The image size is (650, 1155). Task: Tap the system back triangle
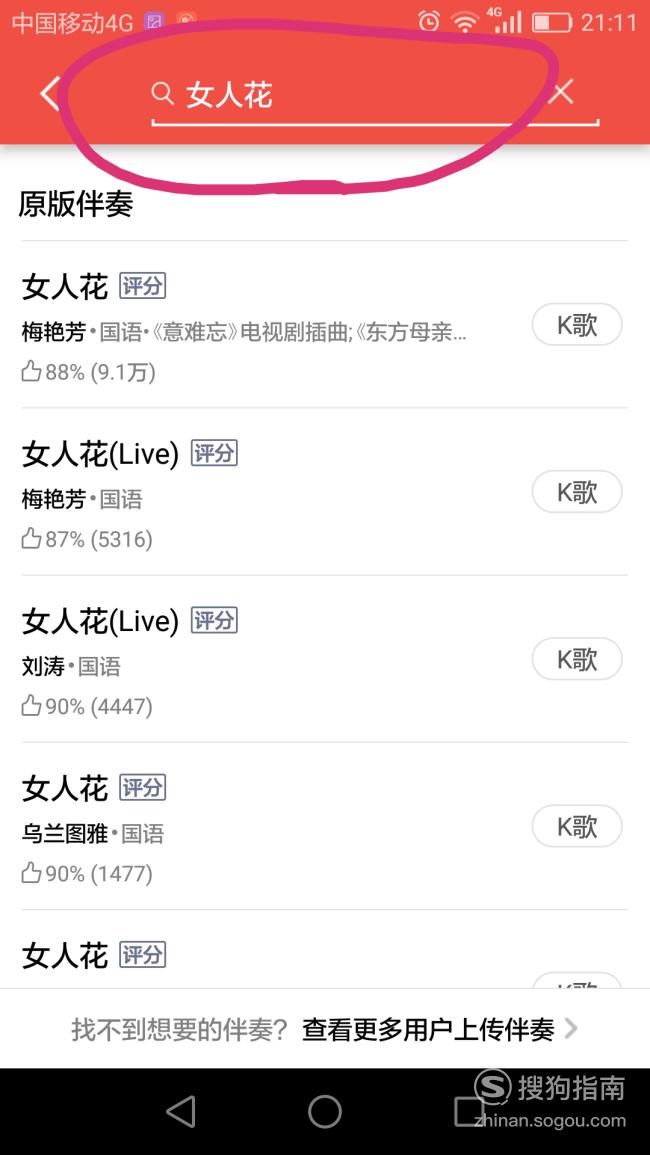coord(181,1112)
